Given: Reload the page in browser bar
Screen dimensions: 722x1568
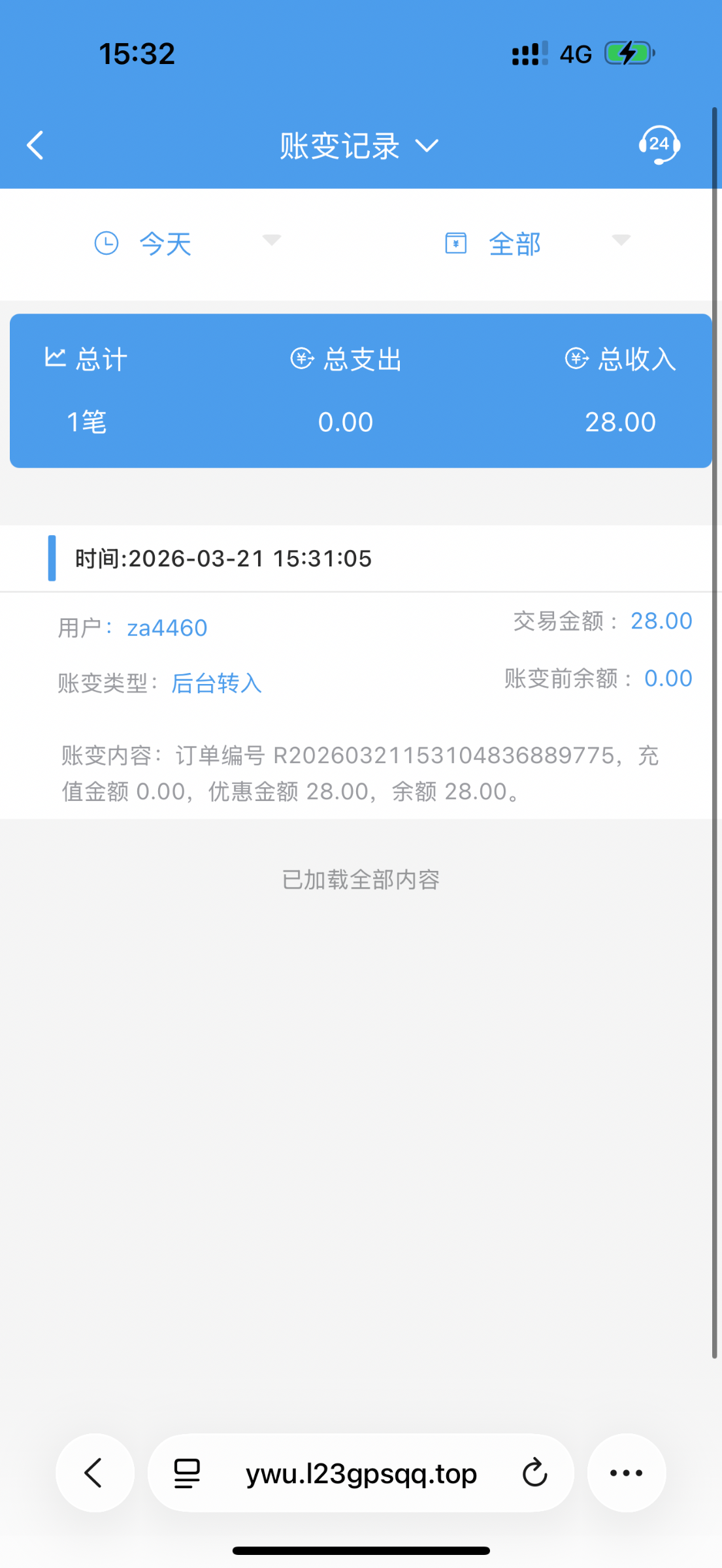Looking at the screenshot, I should click(x=534, y=1473).
